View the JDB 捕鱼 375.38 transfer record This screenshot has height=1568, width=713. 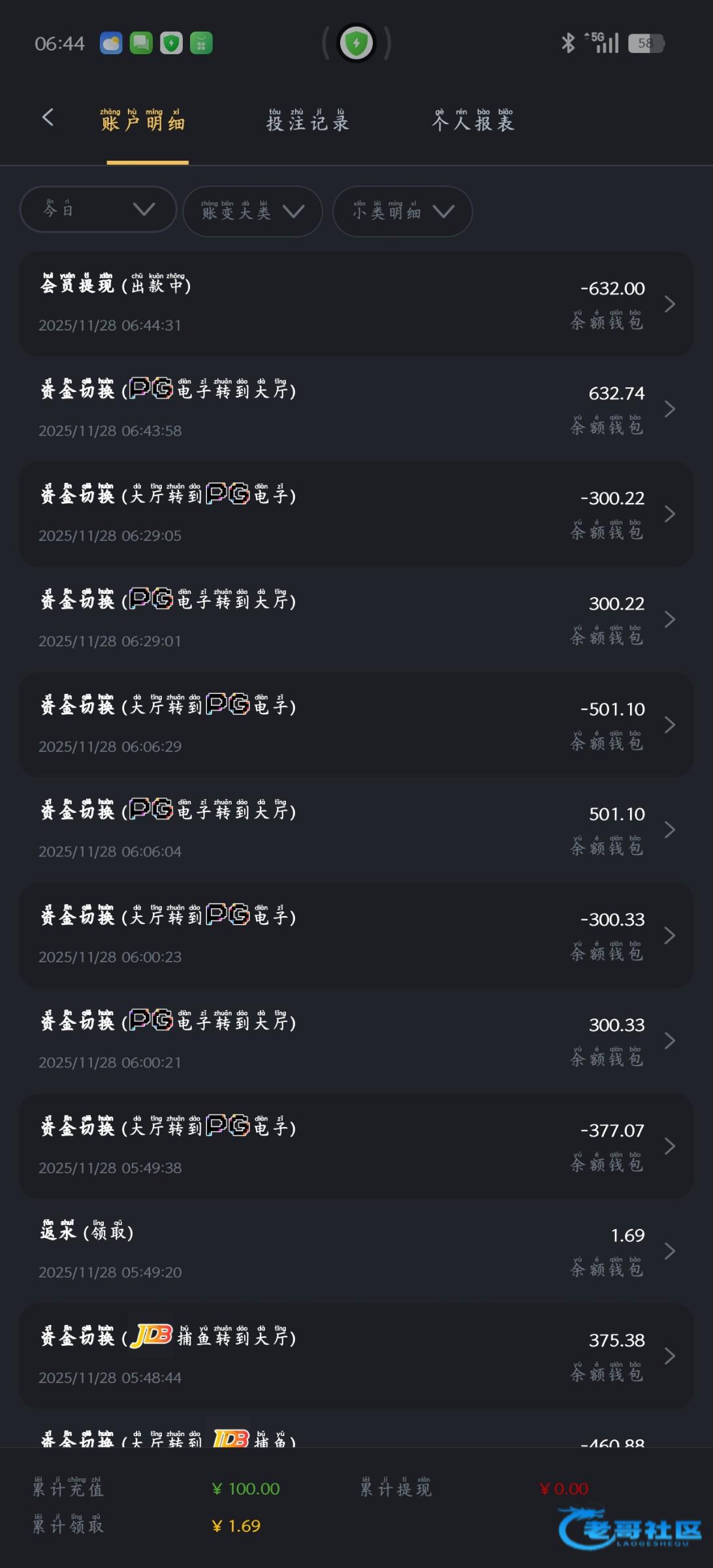point(356,1356)
